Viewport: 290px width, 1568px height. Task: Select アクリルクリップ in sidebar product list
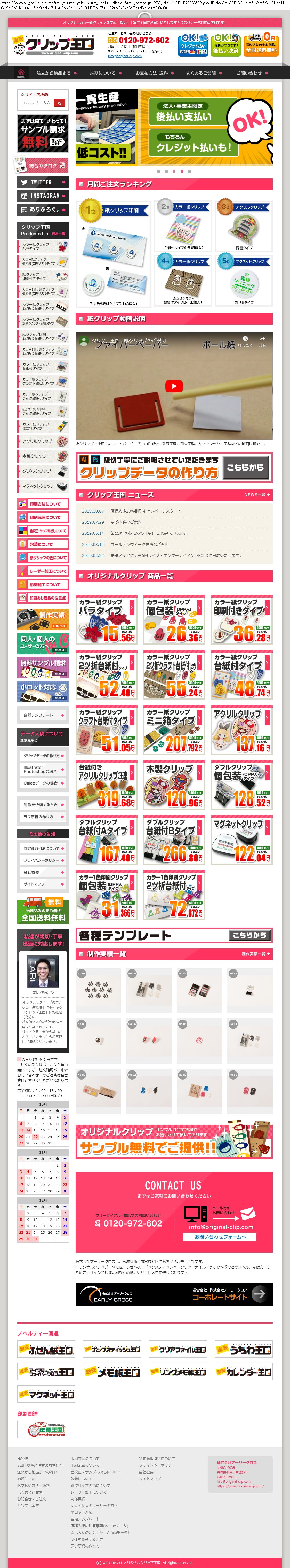[x=43, y=441]
